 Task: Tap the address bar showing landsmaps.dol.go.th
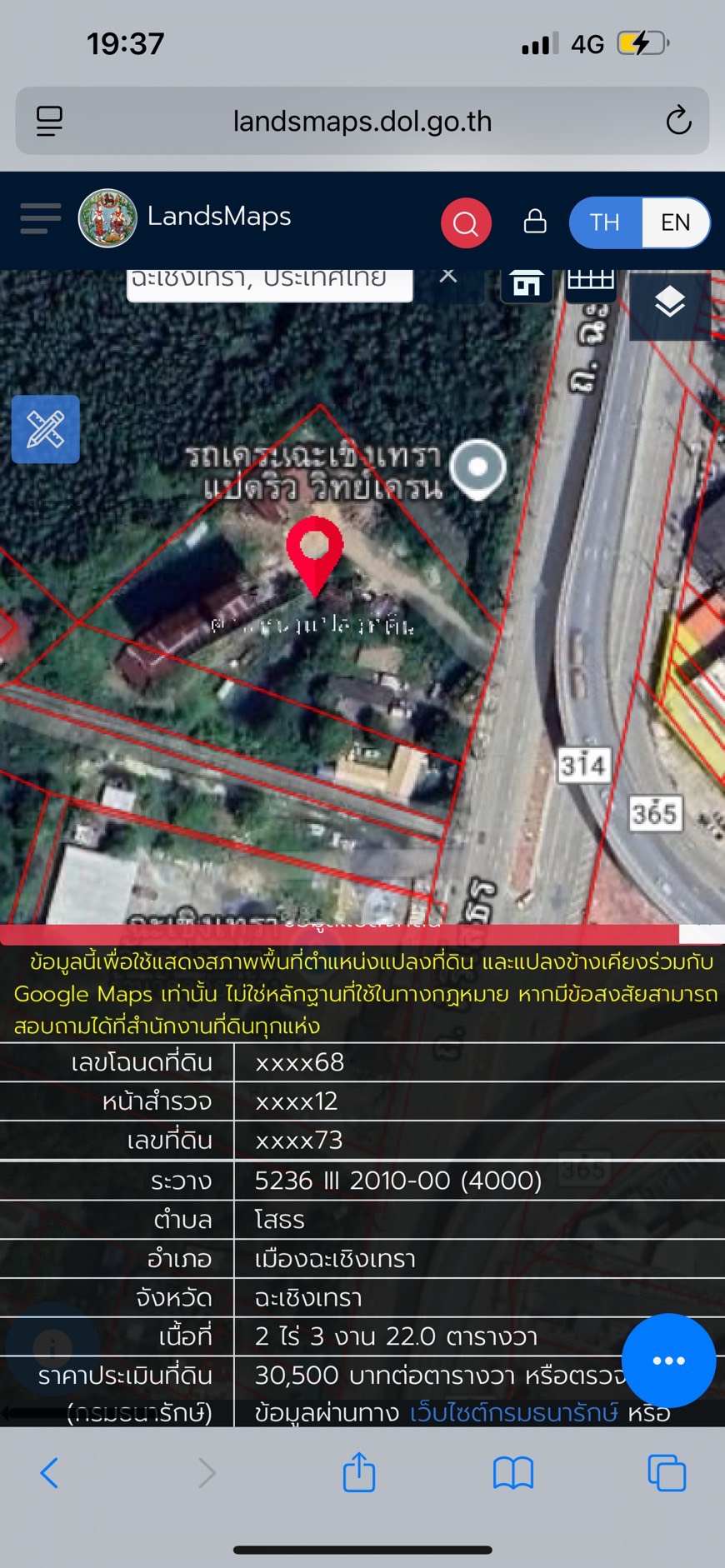click(x=362, y=121)
